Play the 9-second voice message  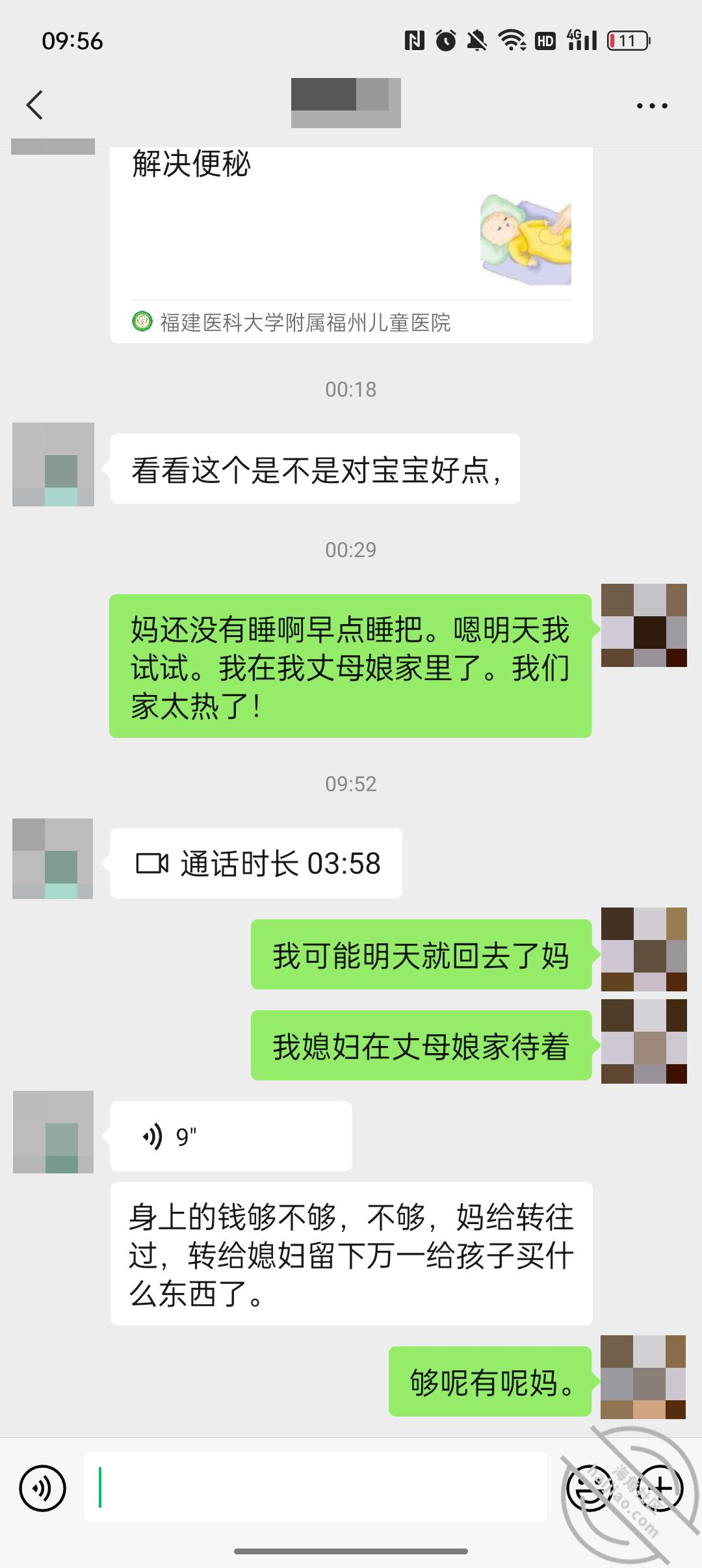tap(231, 1135)
